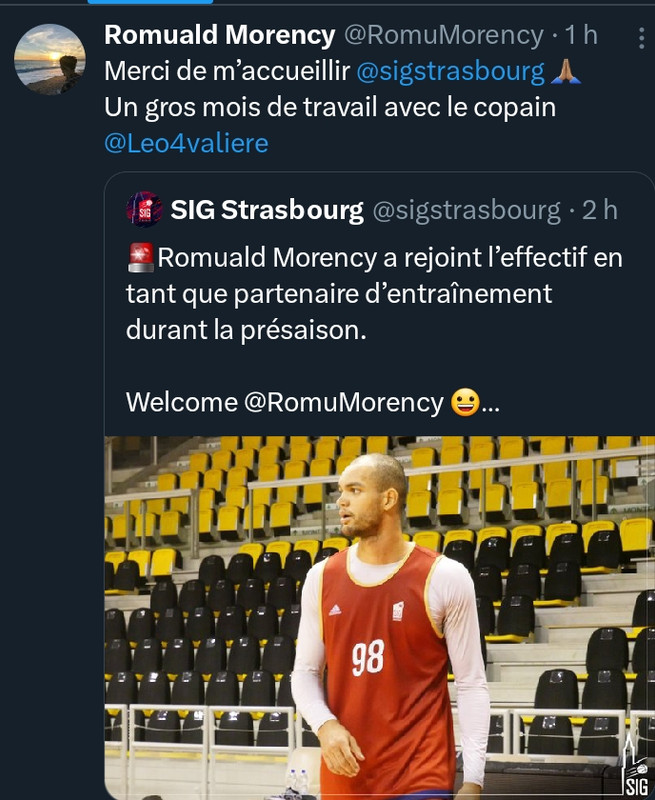Open Romuald Morency's profile via display name
The height and width of the screenshot is (800, 655).
219,35
